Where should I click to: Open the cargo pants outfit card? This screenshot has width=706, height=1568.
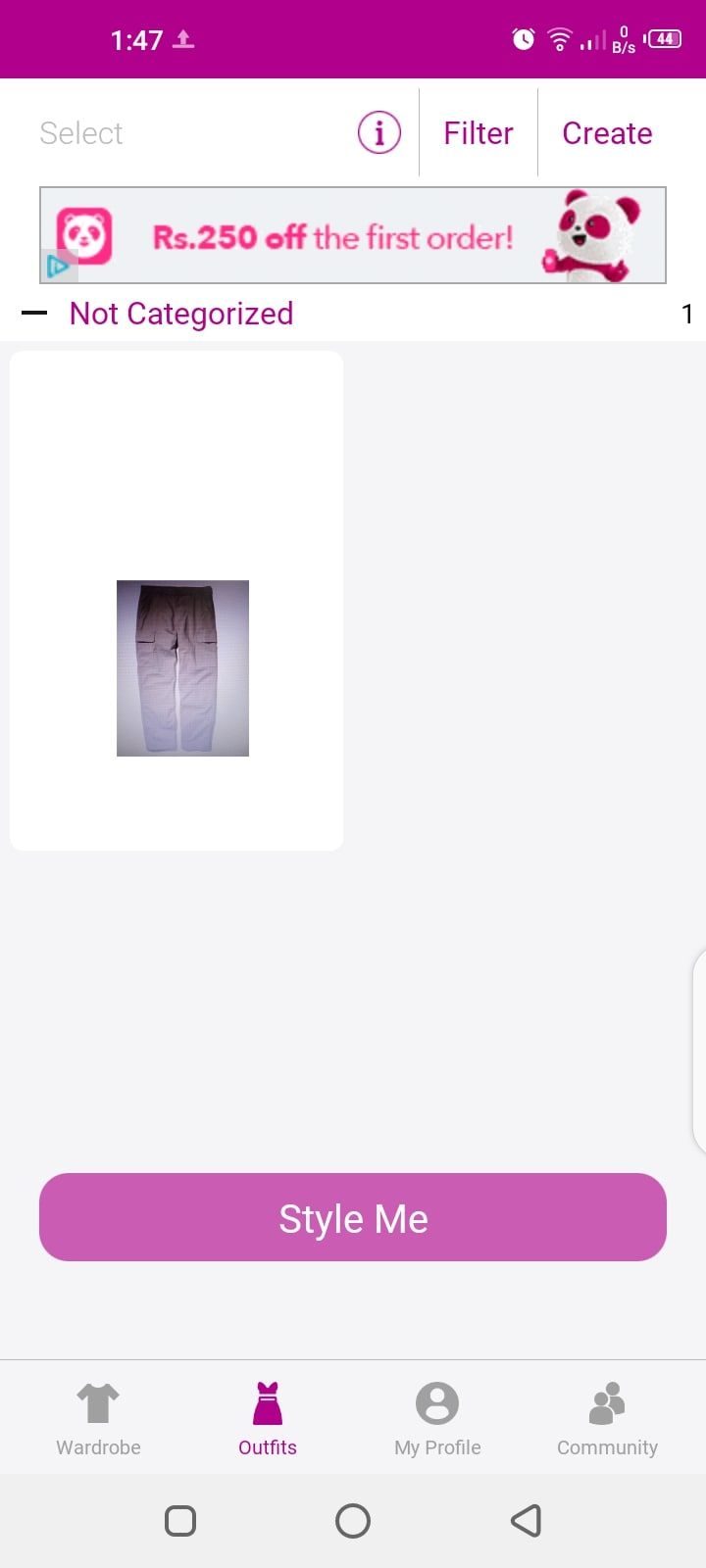(x=177, y=601)
